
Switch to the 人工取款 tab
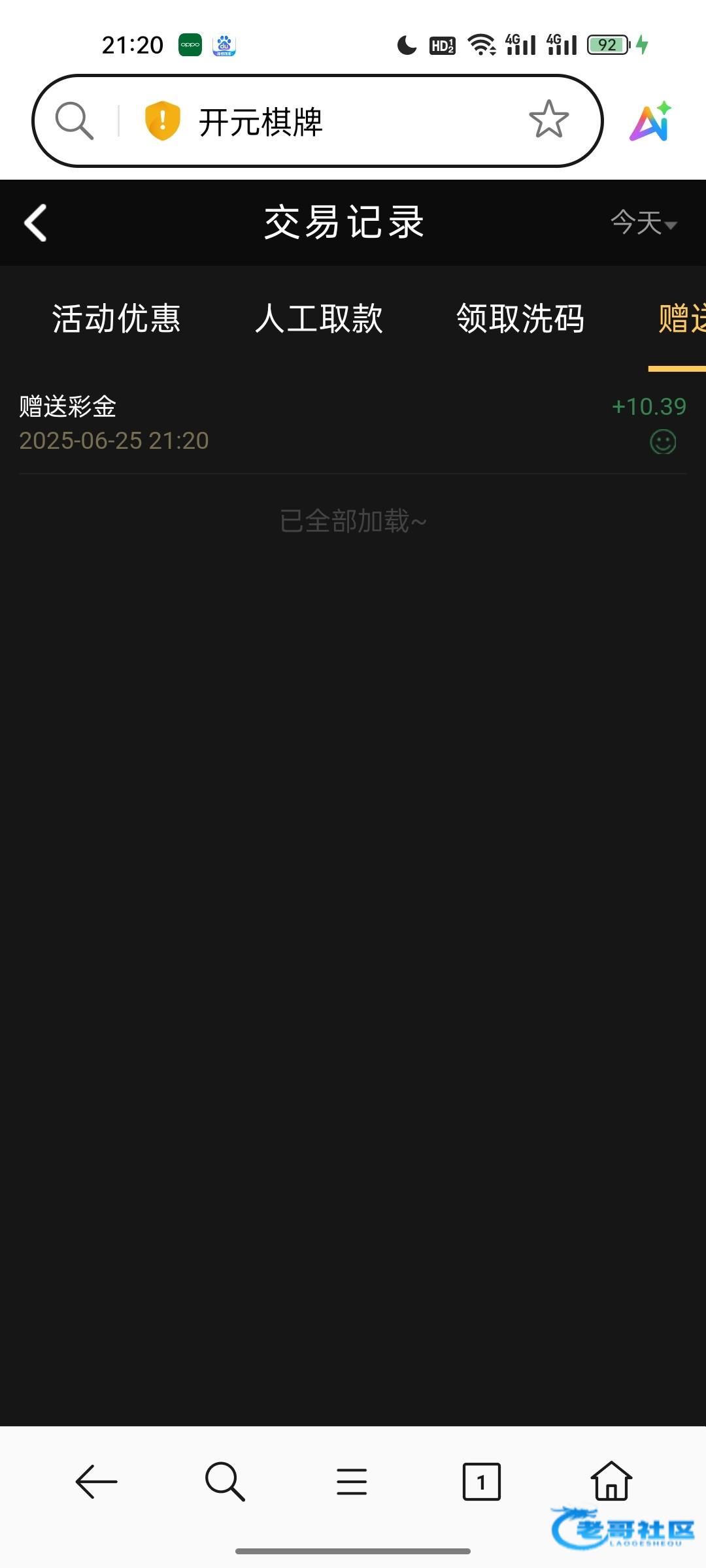[319, 319]
